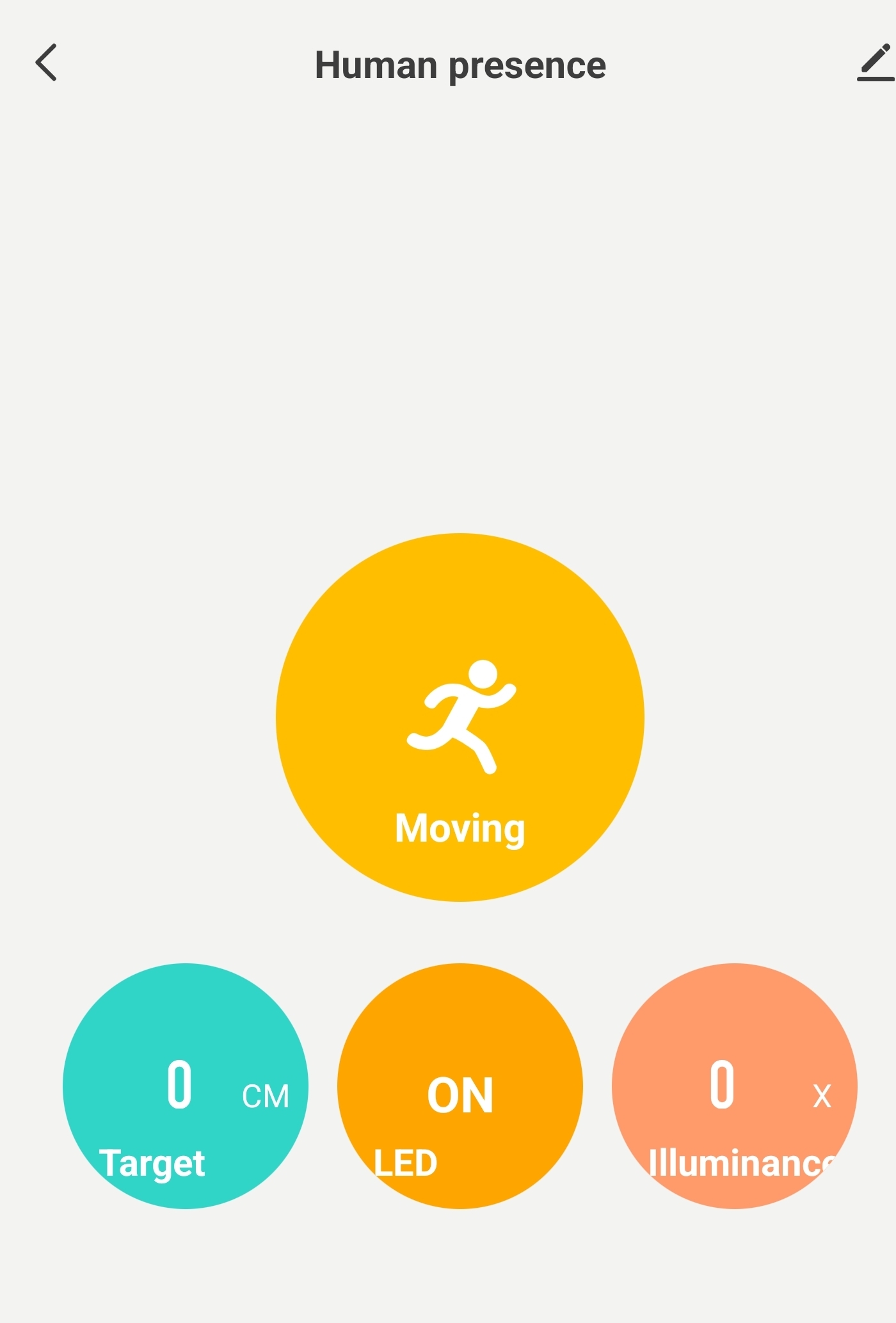Viewport: 896px width, 1323px height.
Task: Open the edit pencil icon
Action: [875, 63]
